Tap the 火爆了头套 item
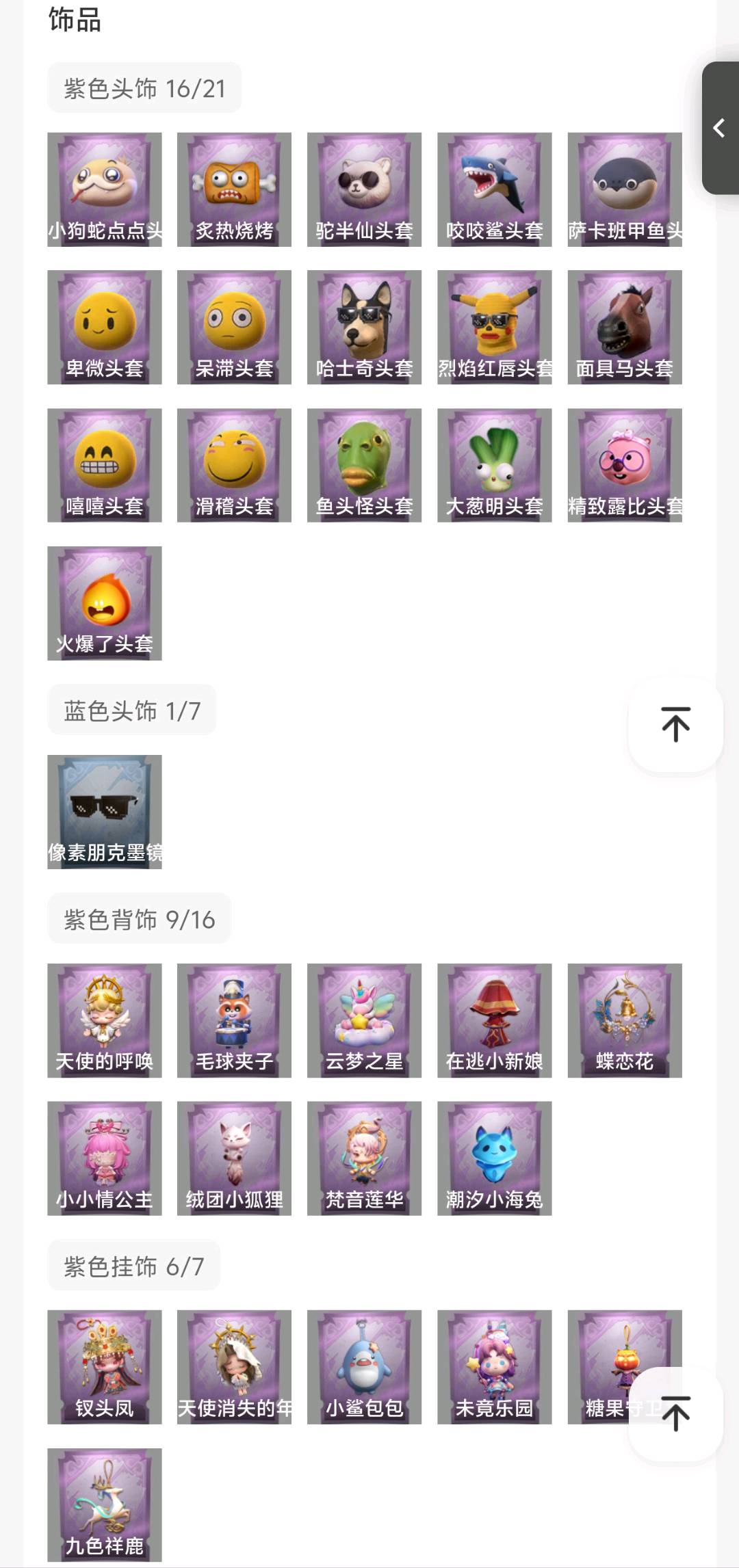Screen dimensions: 739x1568 click(x=105, y=603)
